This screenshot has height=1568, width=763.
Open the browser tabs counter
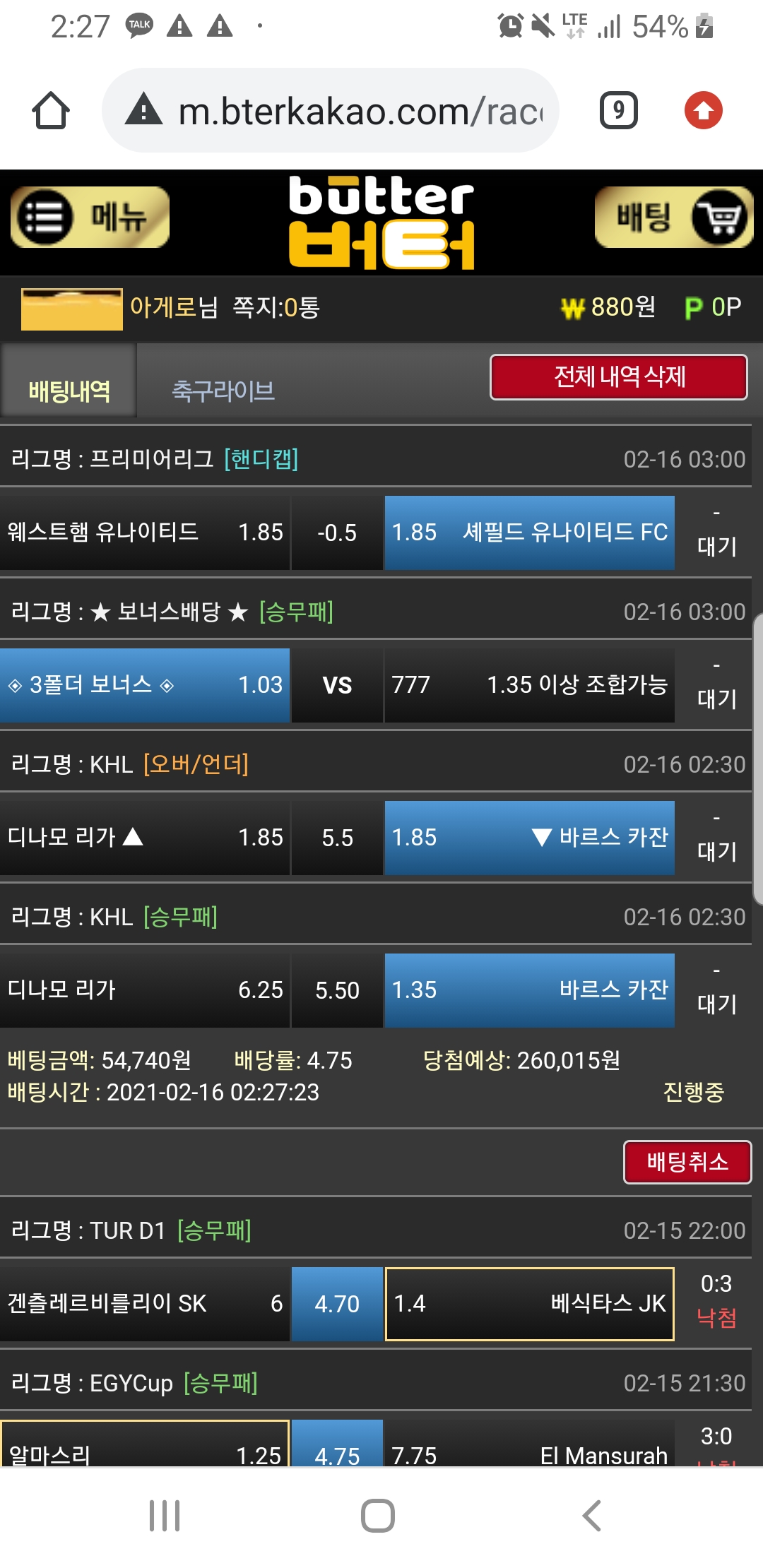coord(618,111)
